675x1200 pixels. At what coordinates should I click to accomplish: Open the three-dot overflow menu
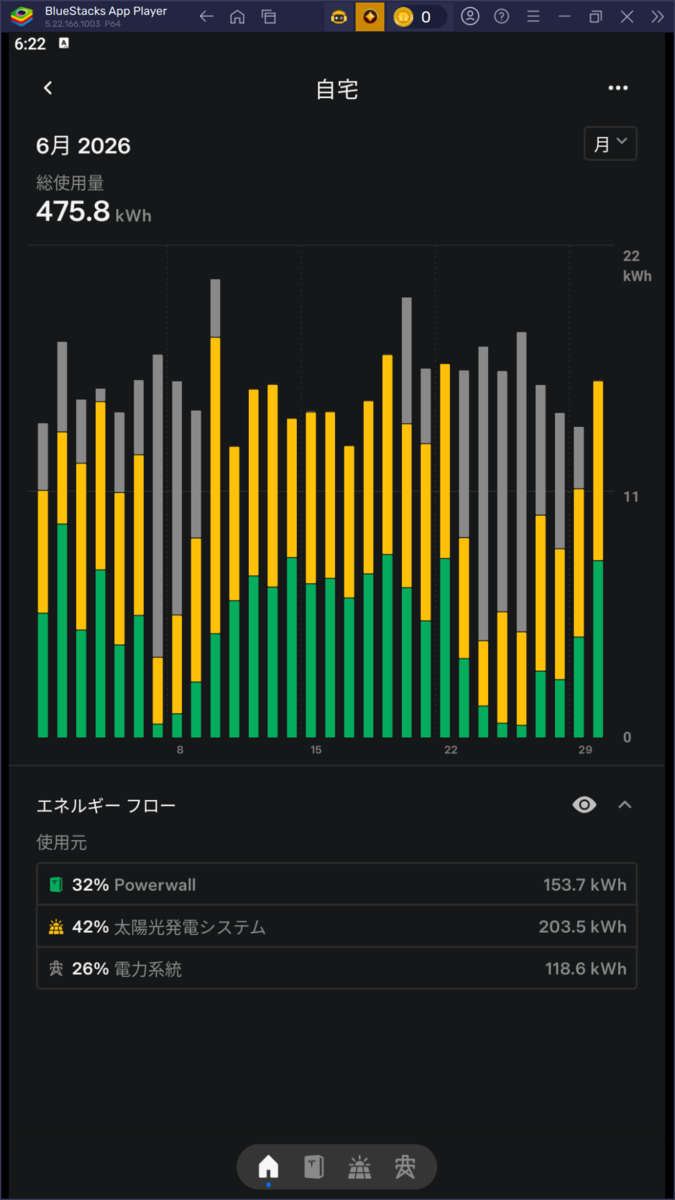coord(618,88)
